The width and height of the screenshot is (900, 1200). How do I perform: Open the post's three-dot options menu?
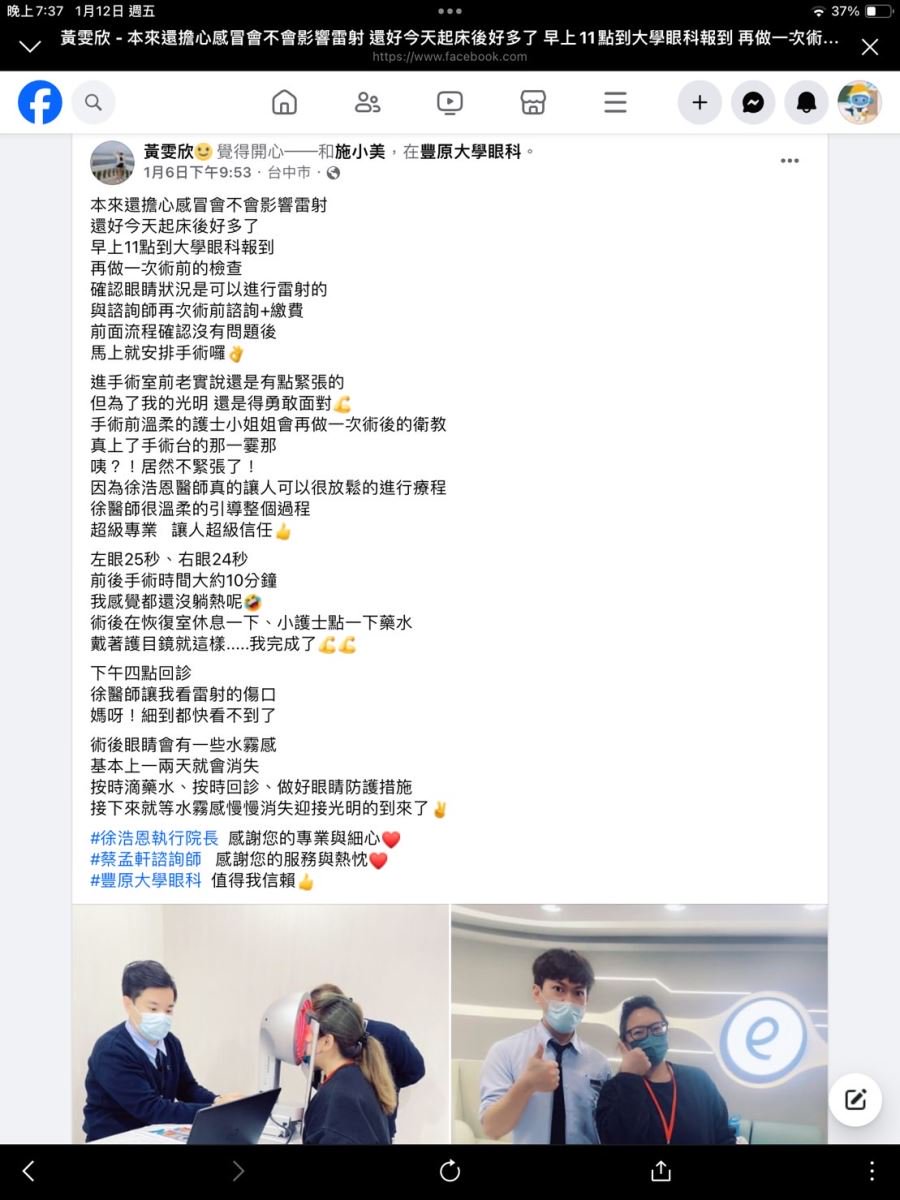[790, 161]
